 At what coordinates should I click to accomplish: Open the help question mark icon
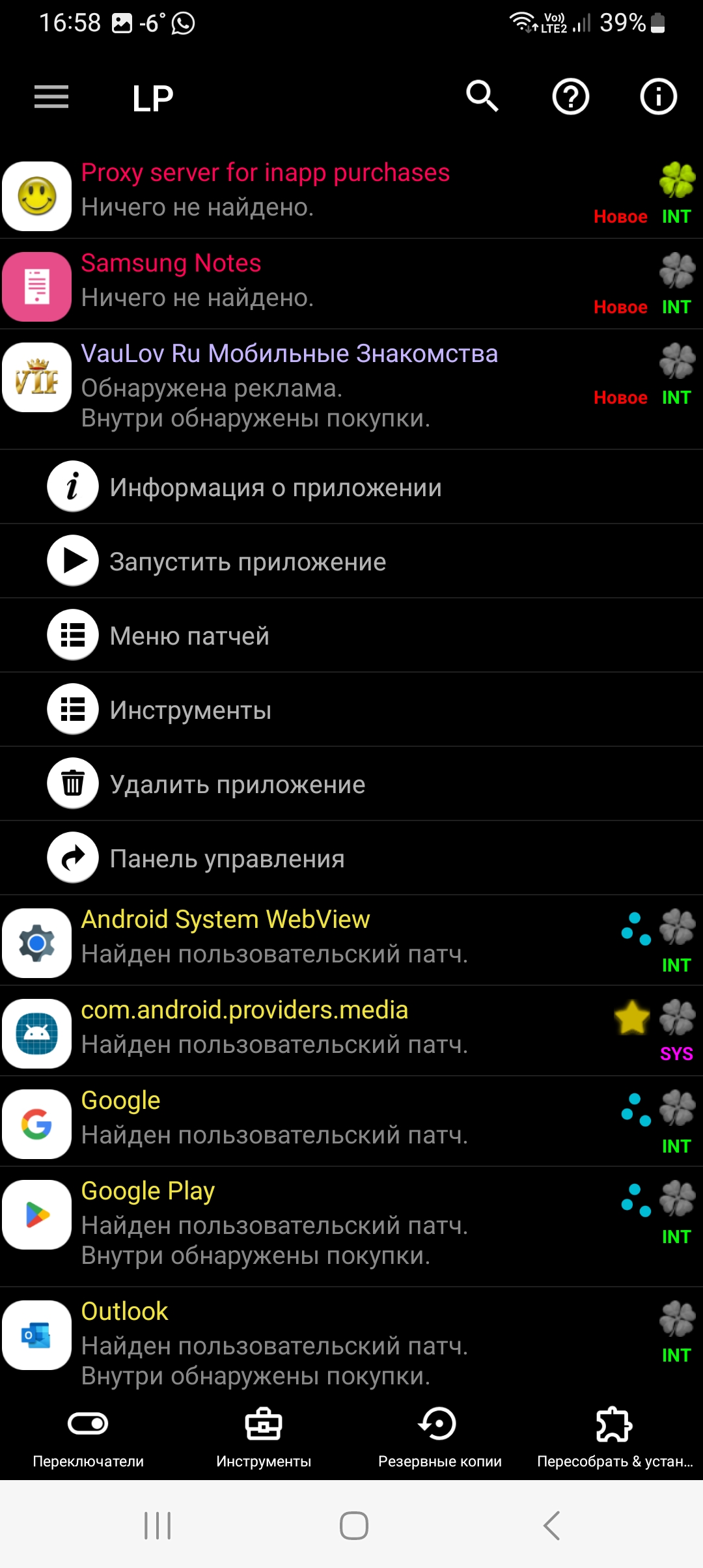click(x=571, y=97)
